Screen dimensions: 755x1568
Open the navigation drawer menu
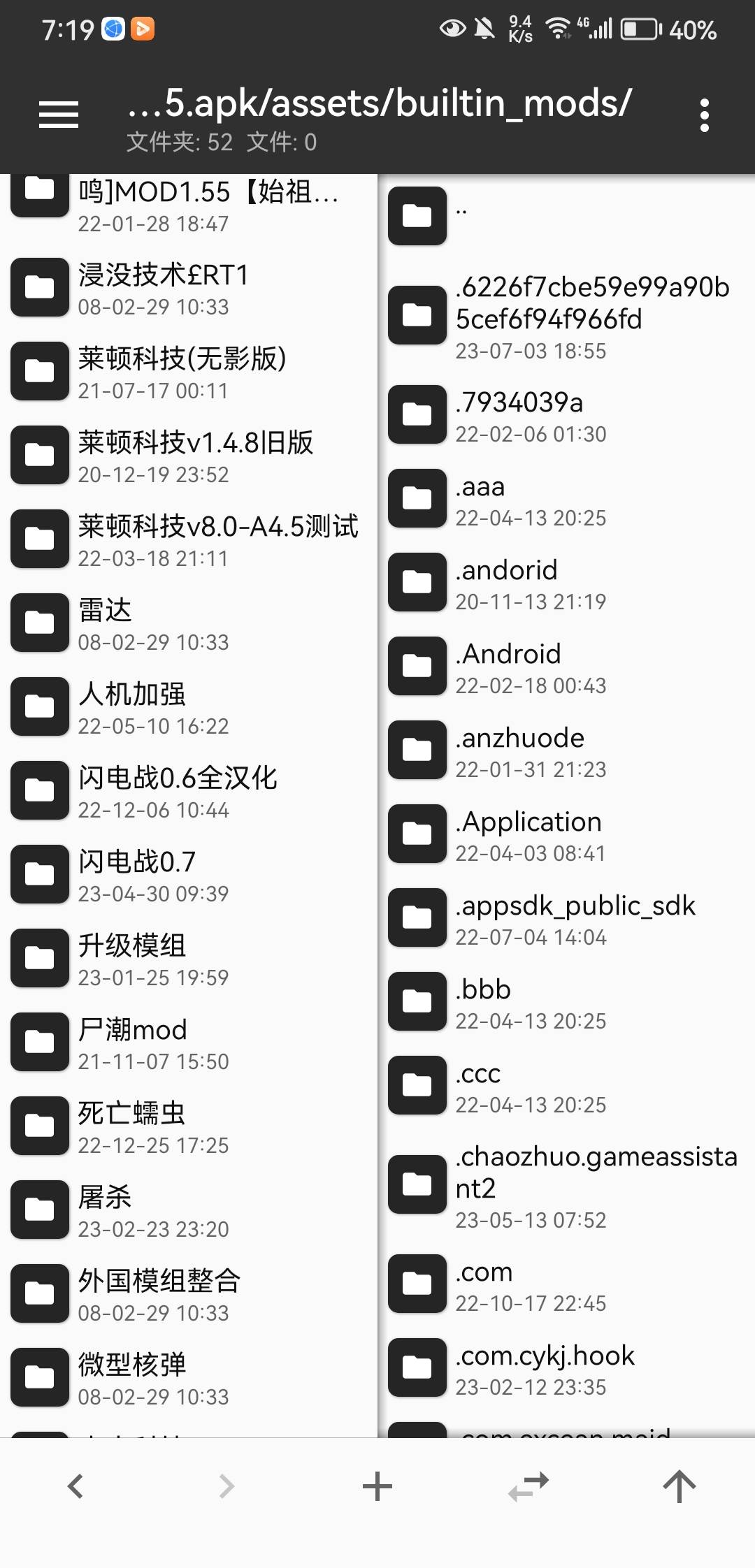59,115
